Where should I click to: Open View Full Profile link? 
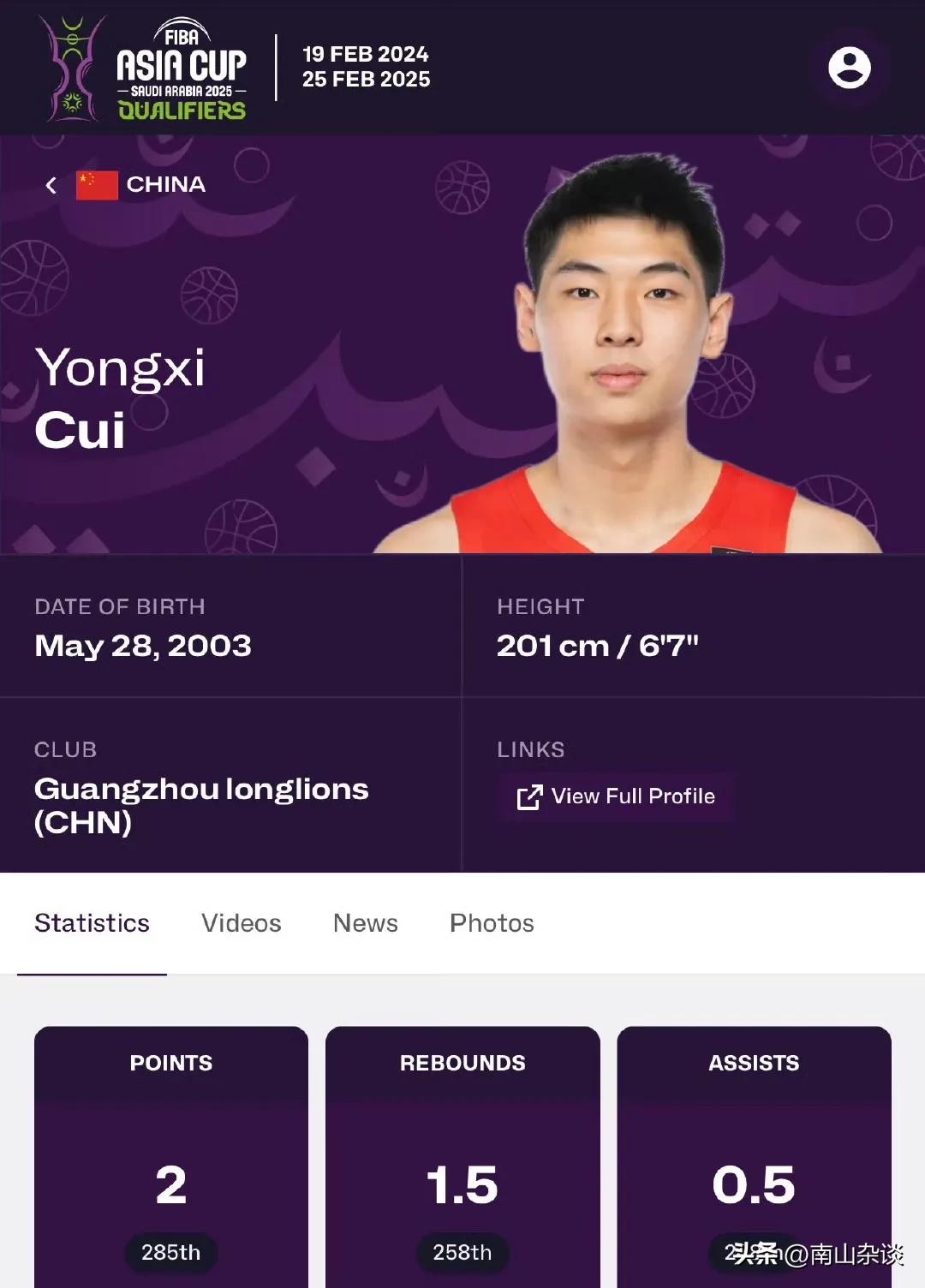point(616,796)
